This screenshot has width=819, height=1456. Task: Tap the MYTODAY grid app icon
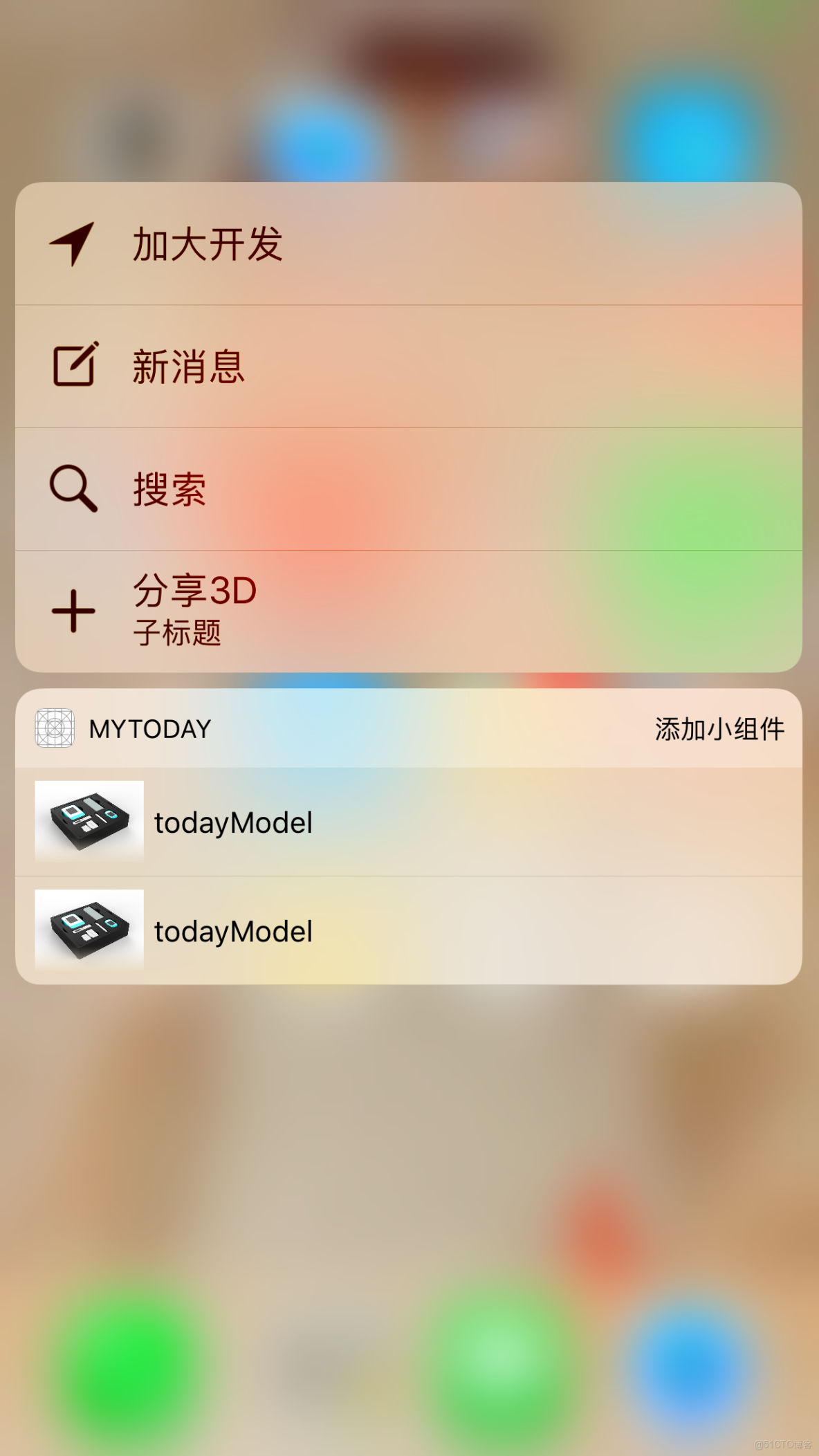point(54,728)
